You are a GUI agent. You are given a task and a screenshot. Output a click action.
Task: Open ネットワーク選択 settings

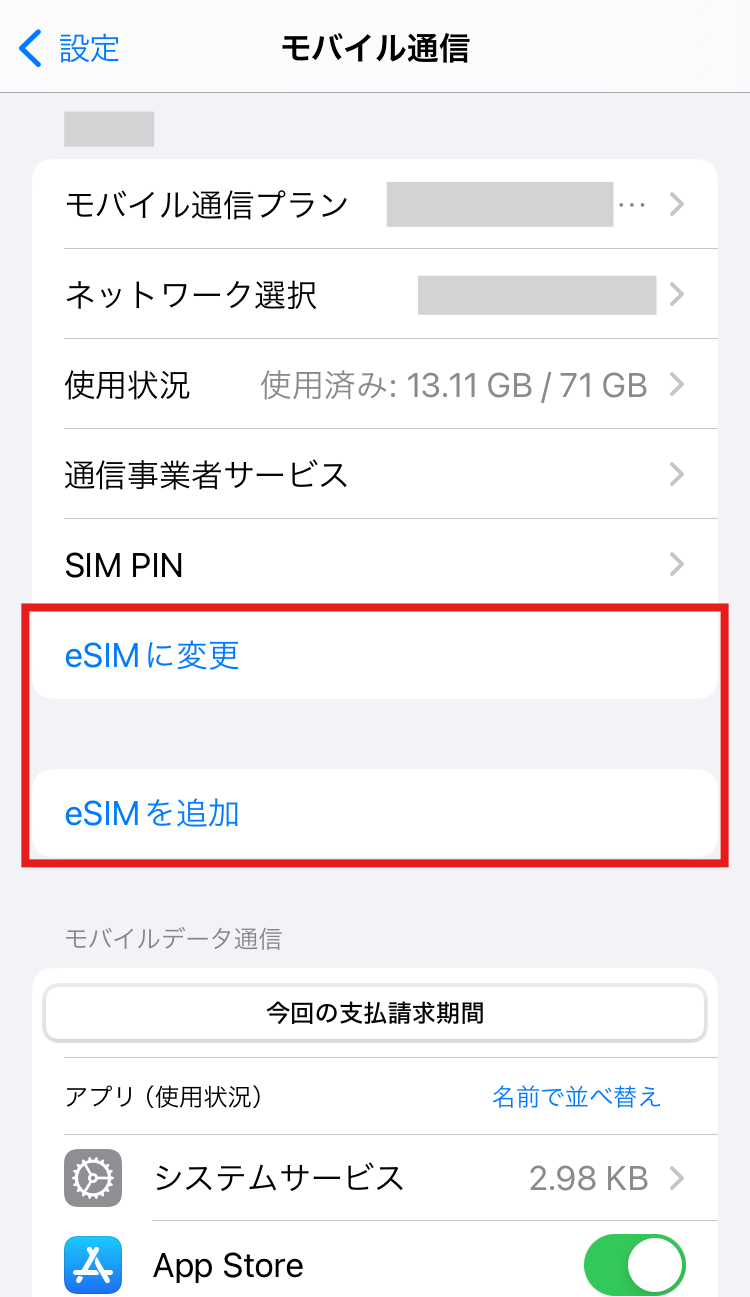[x=375, y=294]
